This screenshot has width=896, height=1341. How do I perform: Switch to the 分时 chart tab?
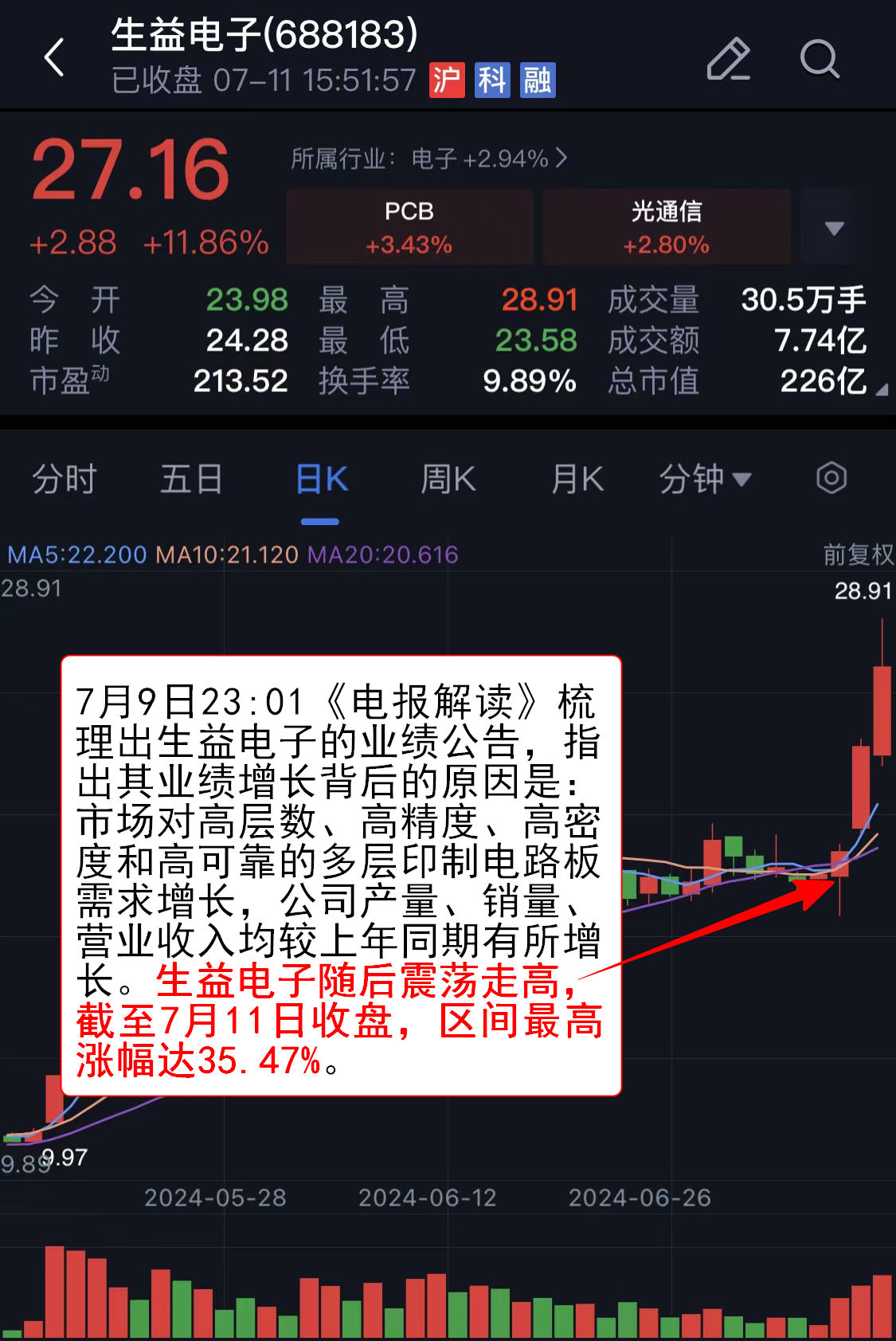65,480
